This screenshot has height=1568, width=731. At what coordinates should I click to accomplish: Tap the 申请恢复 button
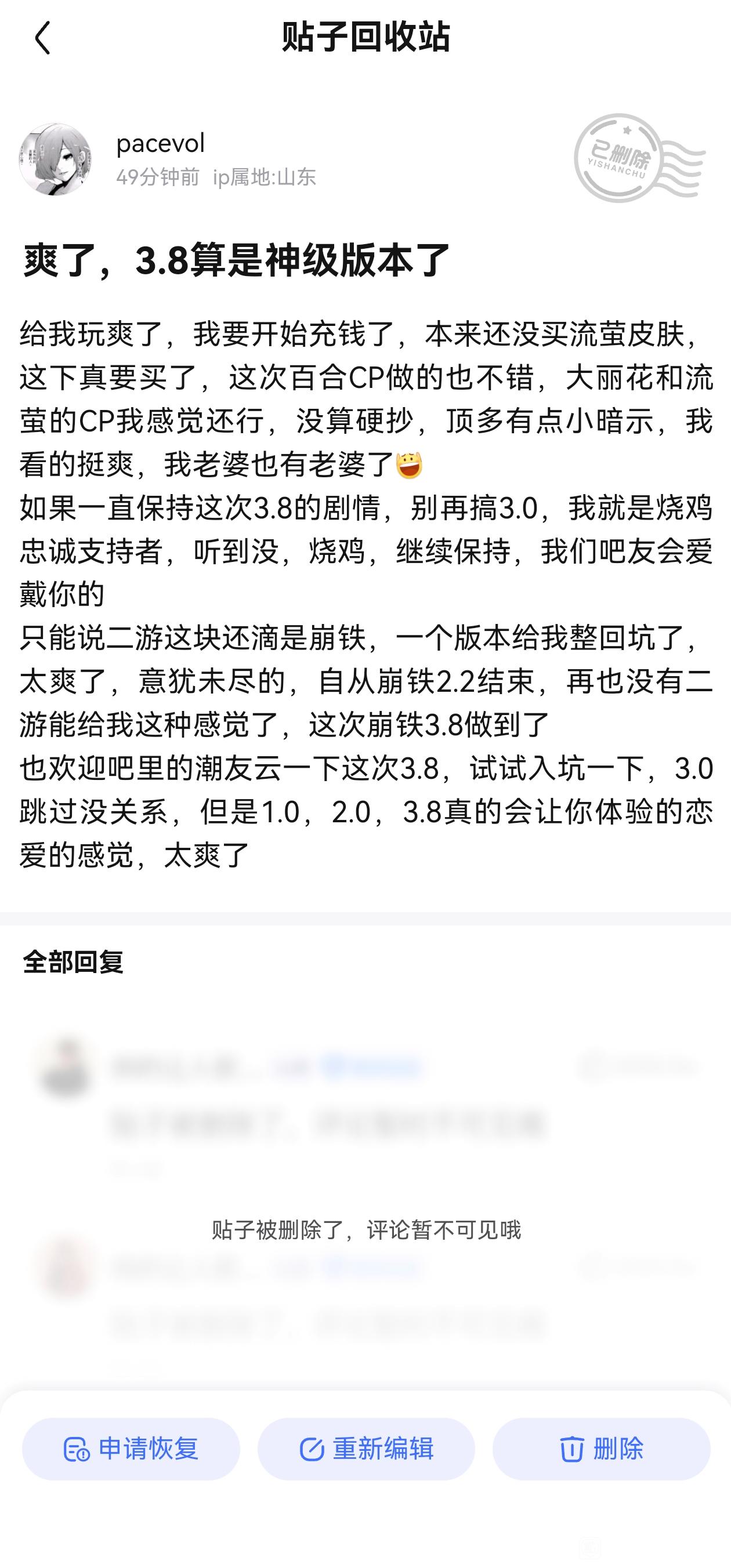point(131,1449)
